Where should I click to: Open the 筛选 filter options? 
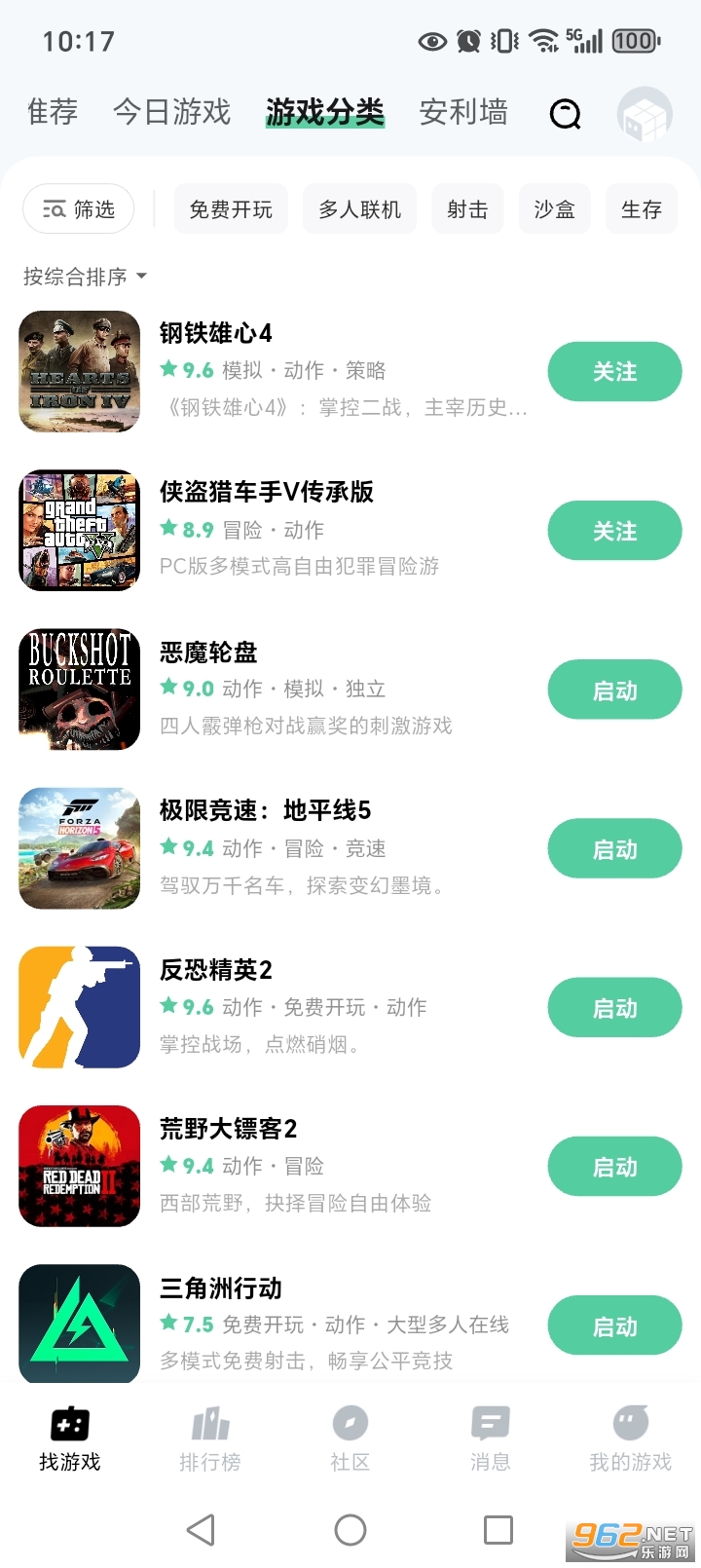[x=79, y=209]
